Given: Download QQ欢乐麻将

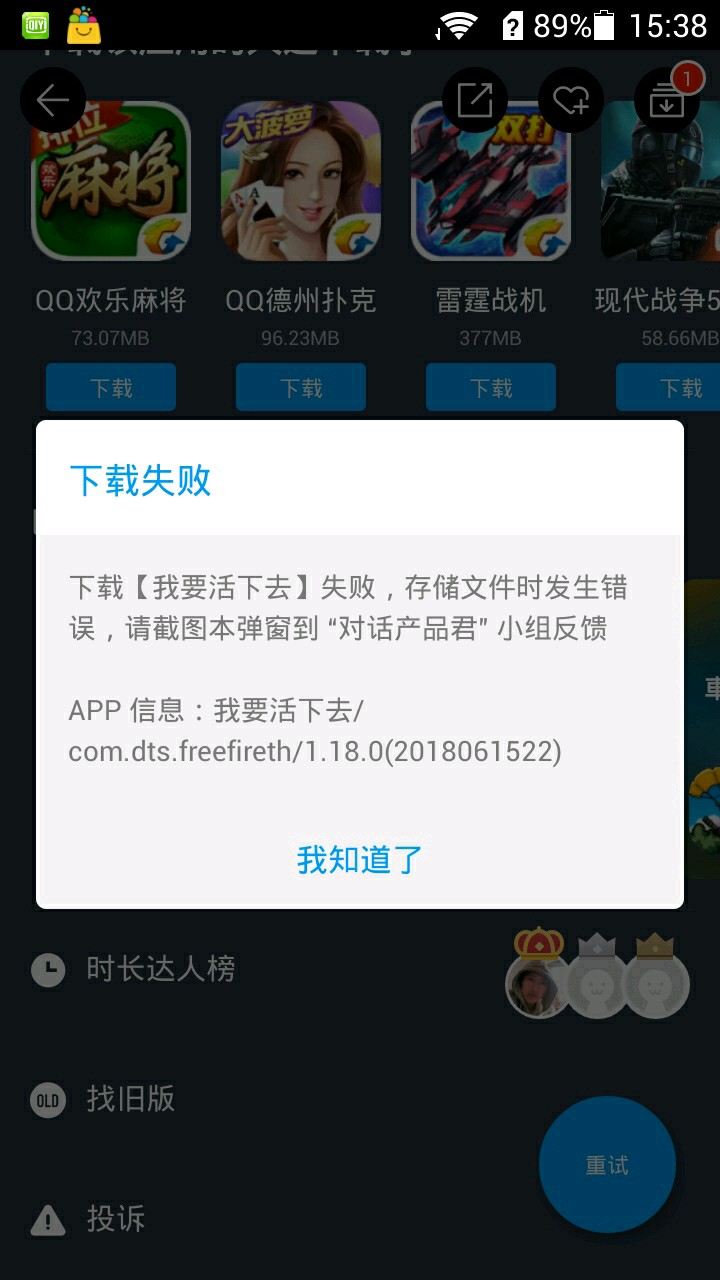Looking at the screenshot, I should click(111, 388).
